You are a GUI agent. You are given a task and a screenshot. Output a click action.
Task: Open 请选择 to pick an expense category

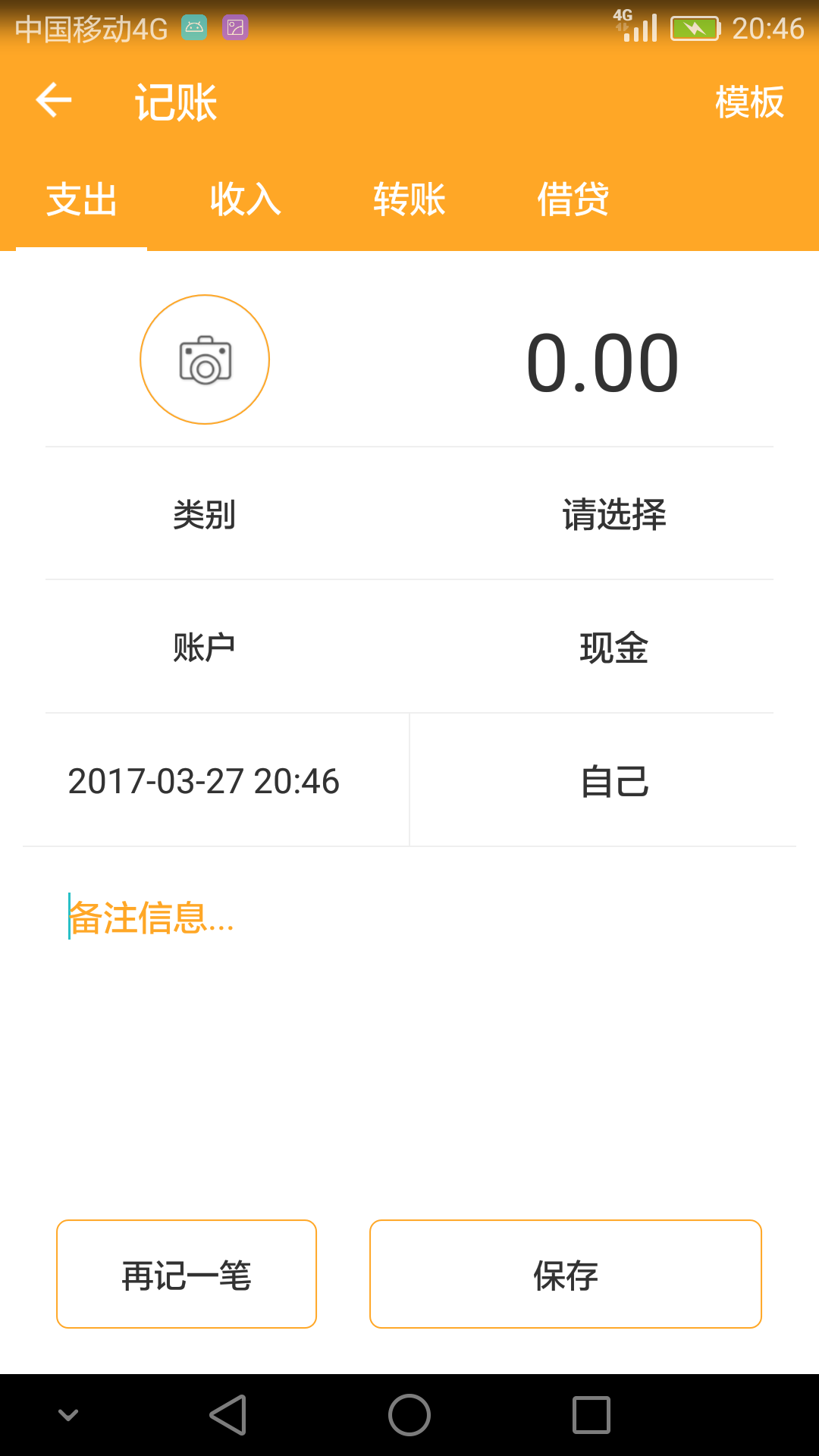[614, 515]
